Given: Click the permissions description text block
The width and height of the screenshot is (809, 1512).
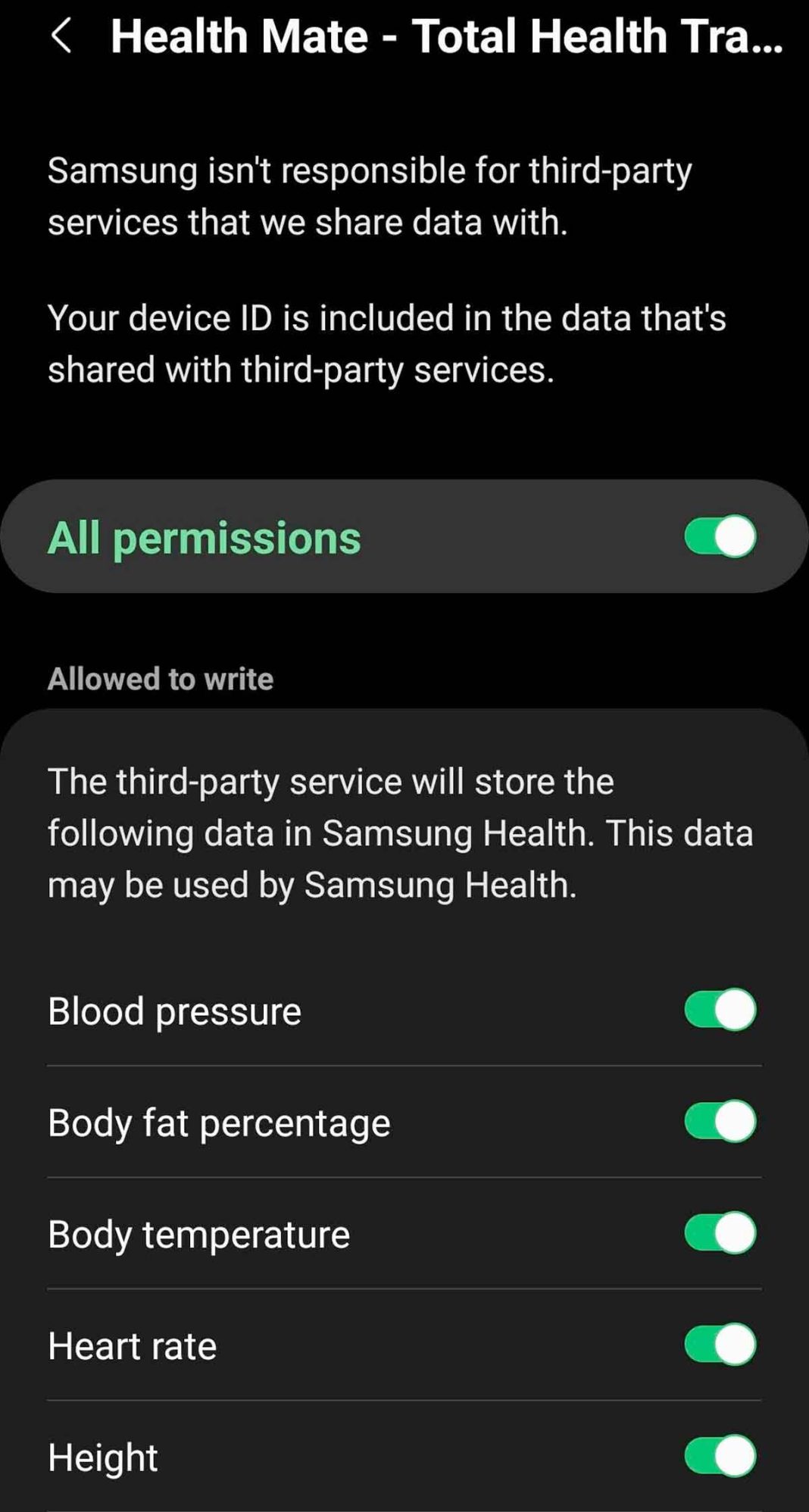Looking at the screenshot, I should pyautogui.click(x=400, y=832).
